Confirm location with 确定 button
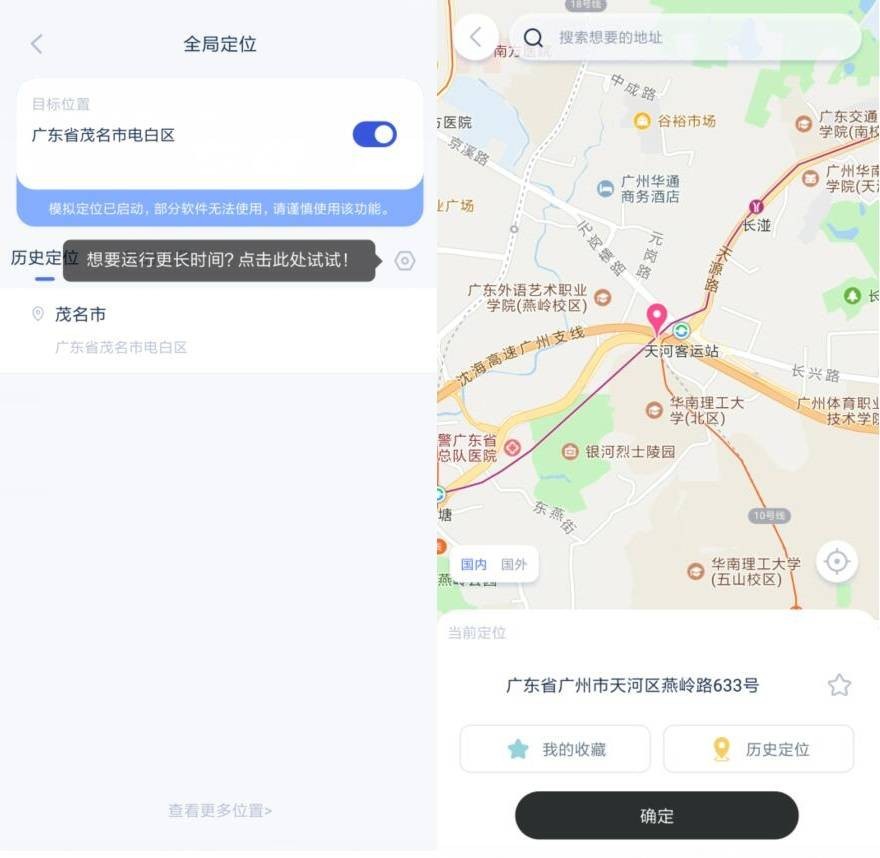 [656, 815]
